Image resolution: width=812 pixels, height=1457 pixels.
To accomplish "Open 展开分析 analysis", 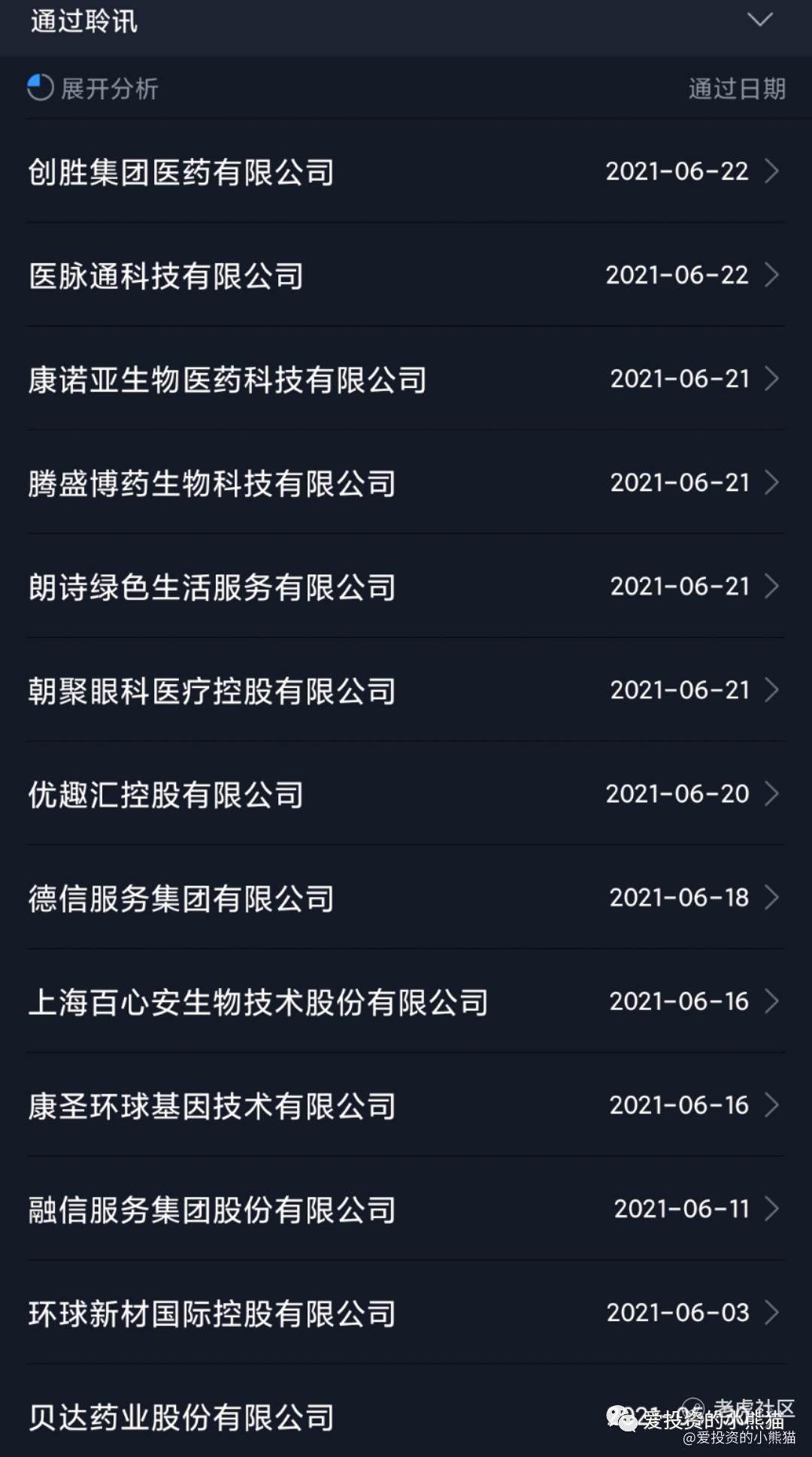I will point(93,89).
